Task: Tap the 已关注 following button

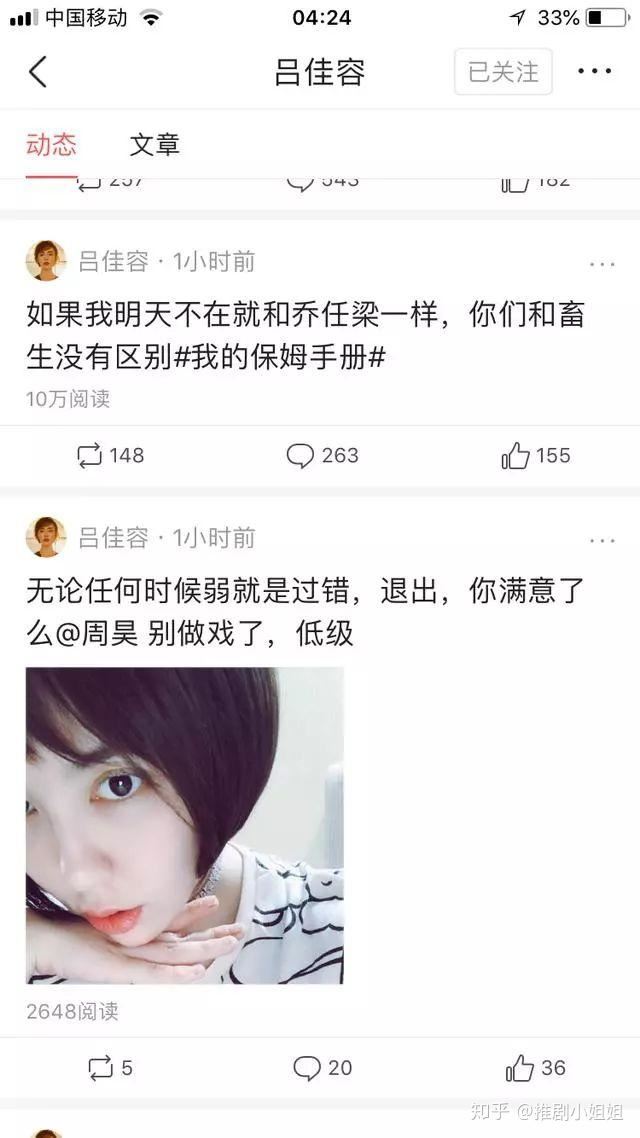Action: [x=503, y=72]
